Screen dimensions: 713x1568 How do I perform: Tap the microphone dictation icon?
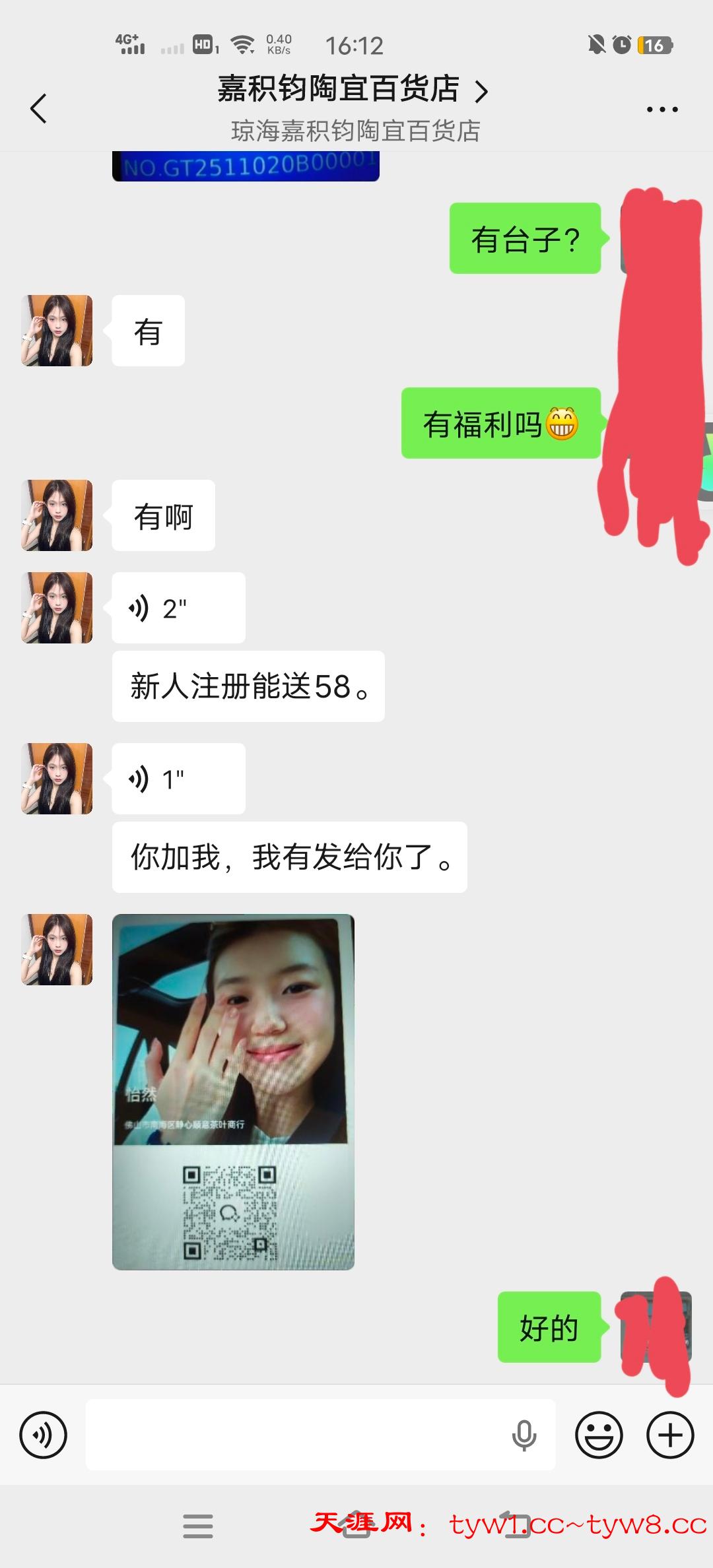pyautogui.click(x=524, y=1435)
